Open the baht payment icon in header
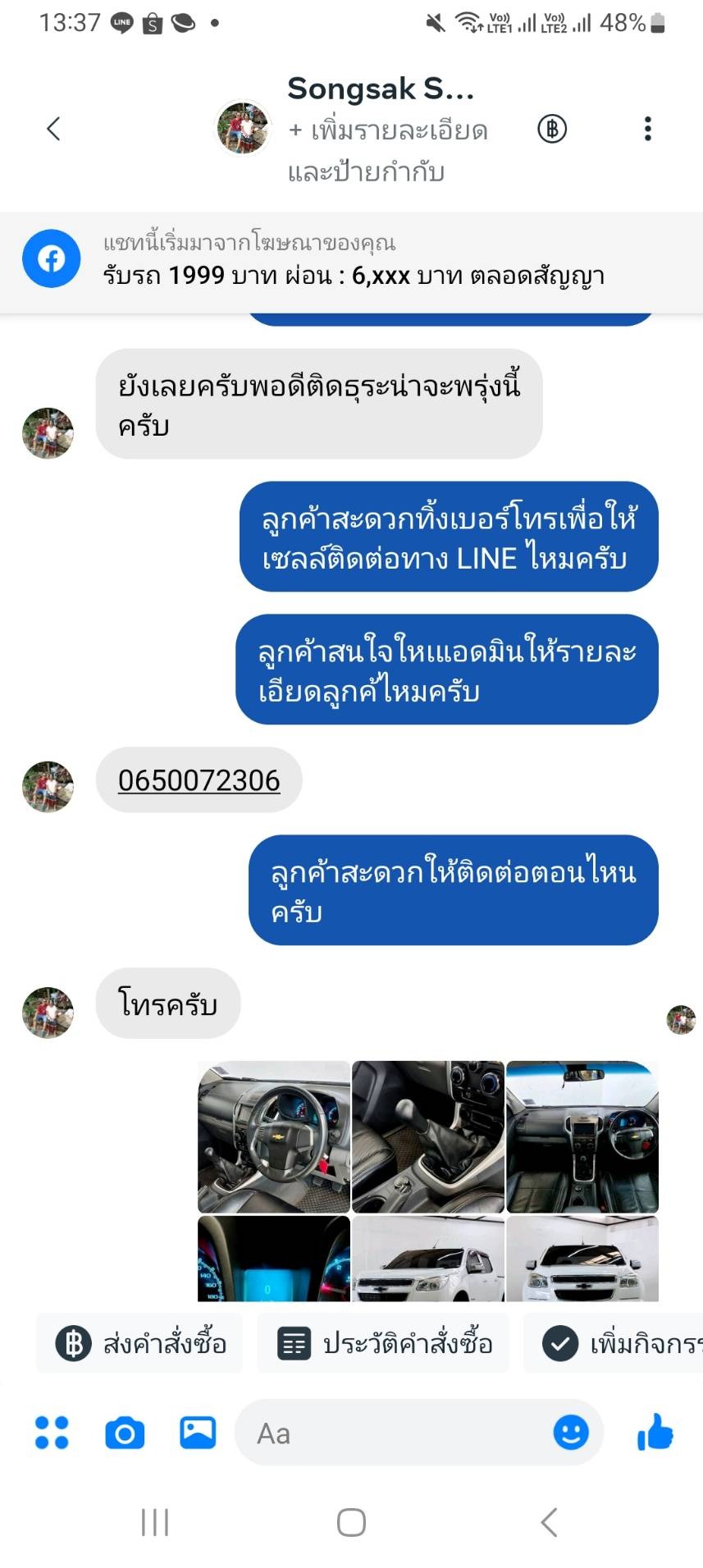Image resolution: width=703 pixels, height=1568 pixels. click(552, 129)
